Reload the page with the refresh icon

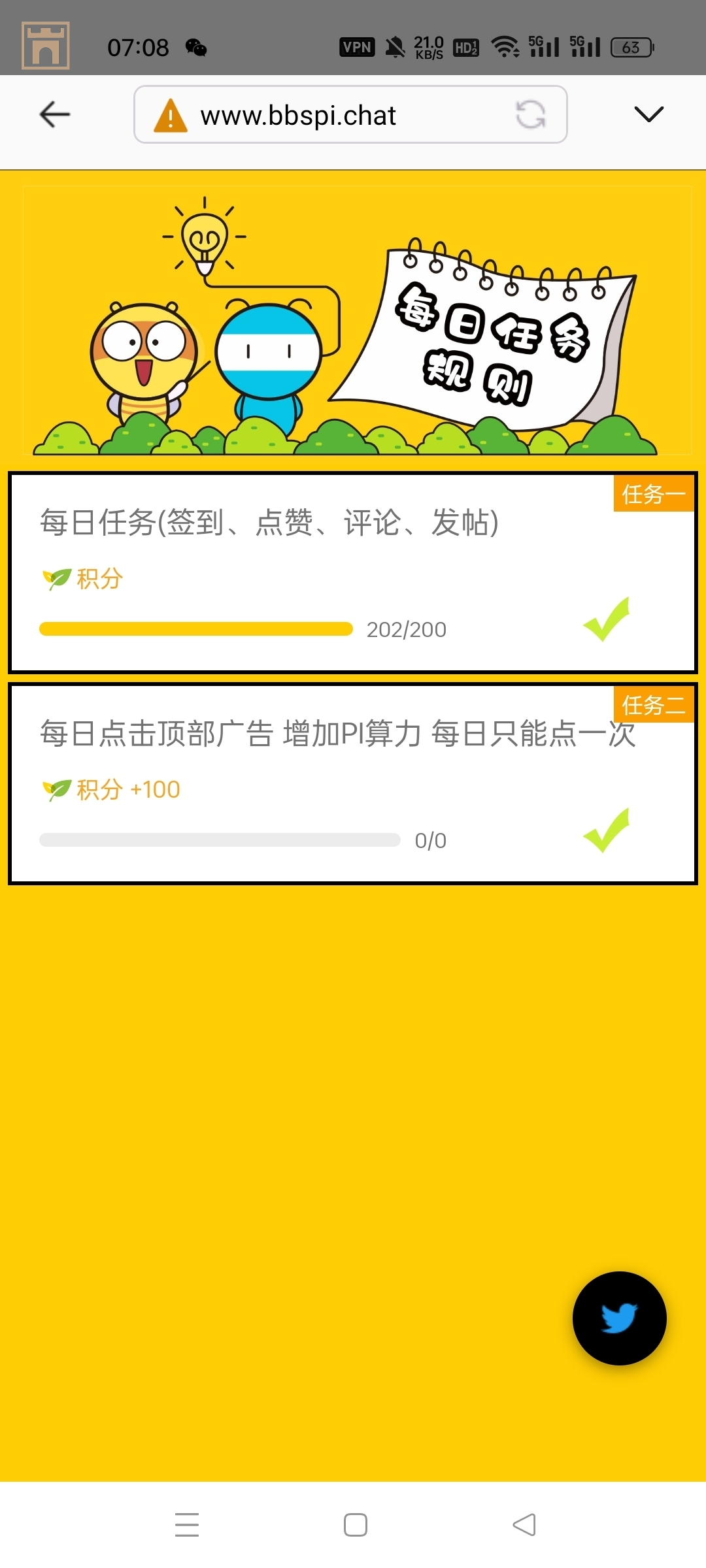[x=530, y=115]
